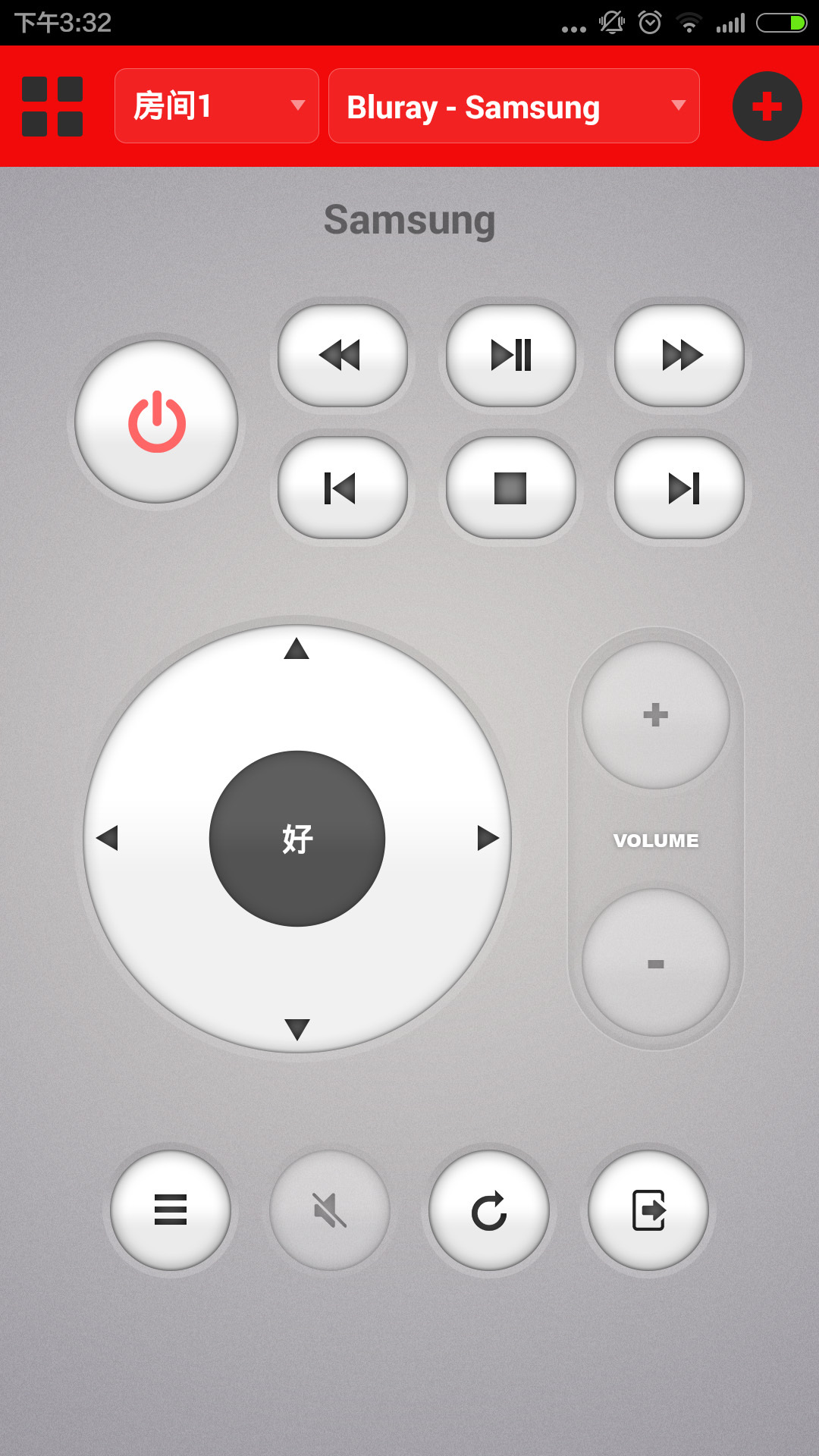Viewport: 819px width, 1456px height.
Task: Open the Bluray - Samsung device dropdown
Action: [x=513, y=106]
